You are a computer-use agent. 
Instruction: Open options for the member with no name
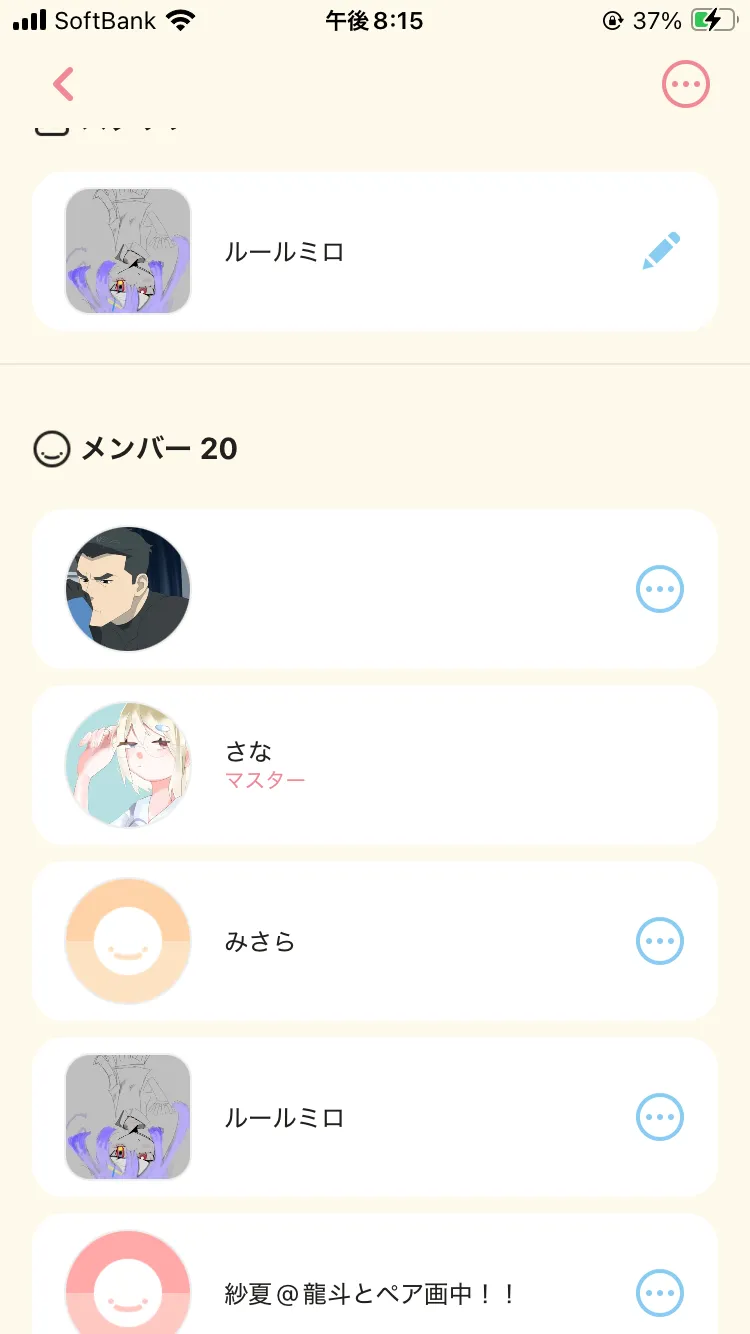660,590
